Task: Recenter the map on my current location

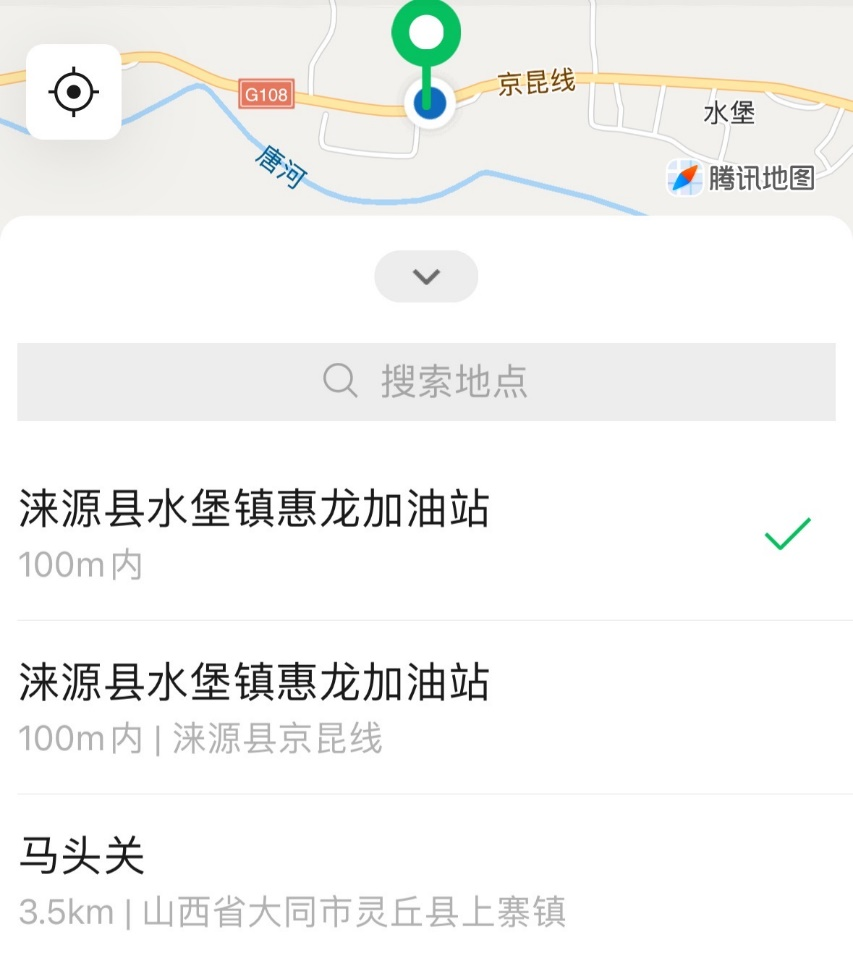Action: (73, 92)
